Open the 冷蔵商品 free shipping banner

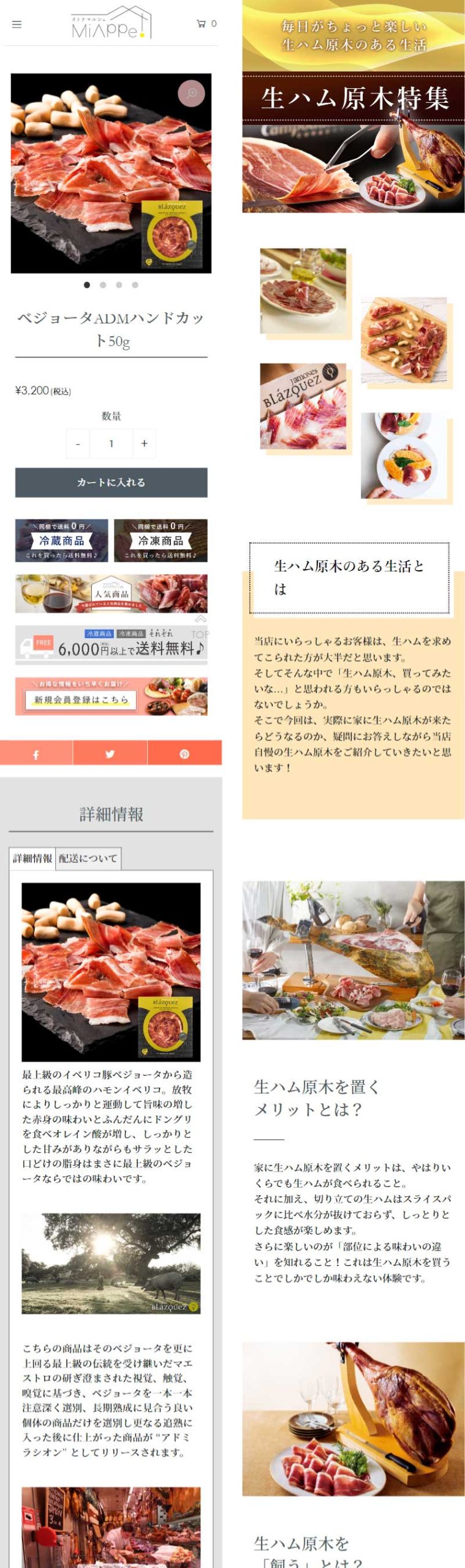(x=61, y=540)
